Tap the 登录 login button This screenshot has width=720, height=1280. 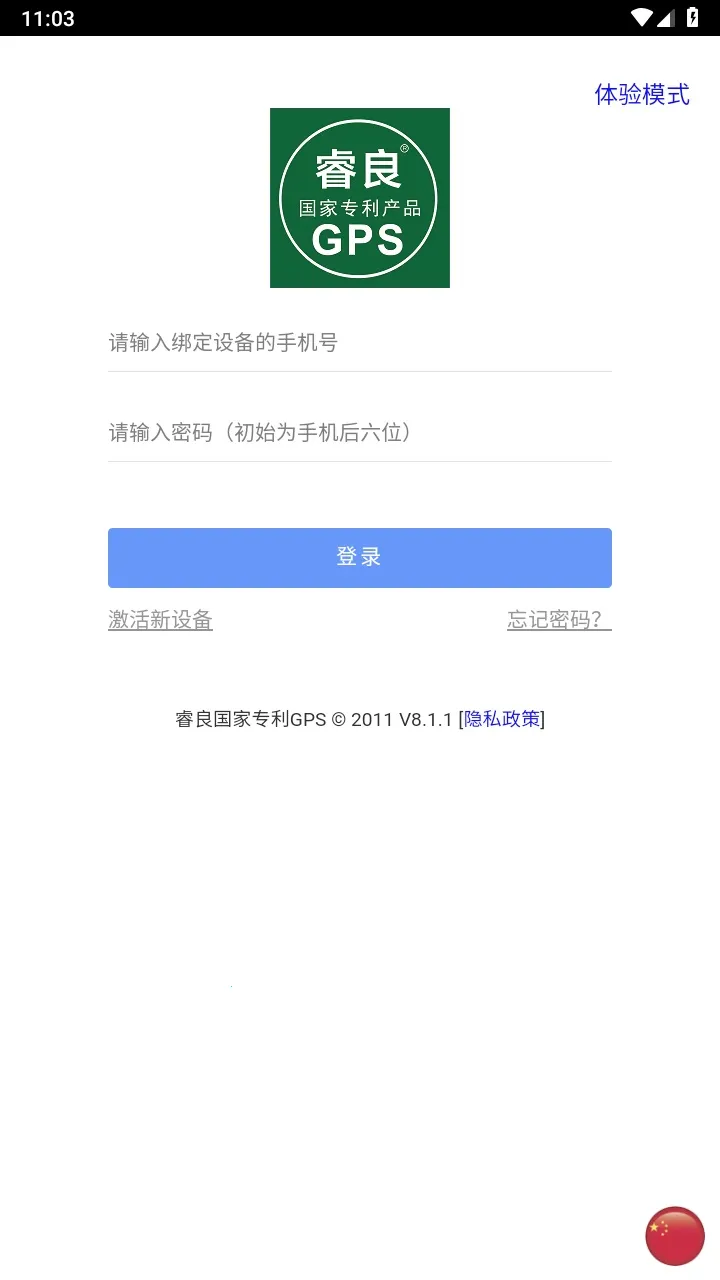(x=360, y=557)
